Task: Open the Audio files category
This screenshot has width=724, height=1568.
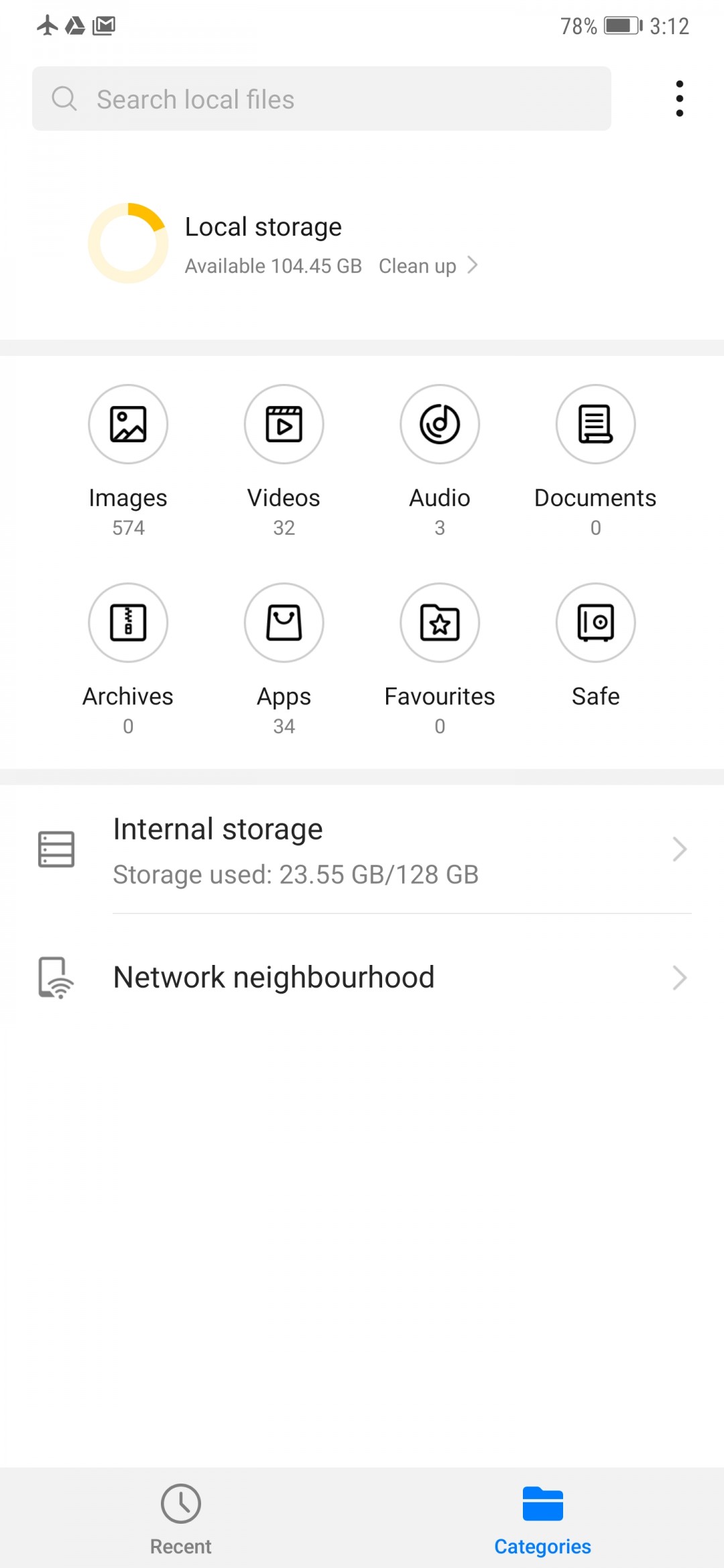Action: pos(440,425)
